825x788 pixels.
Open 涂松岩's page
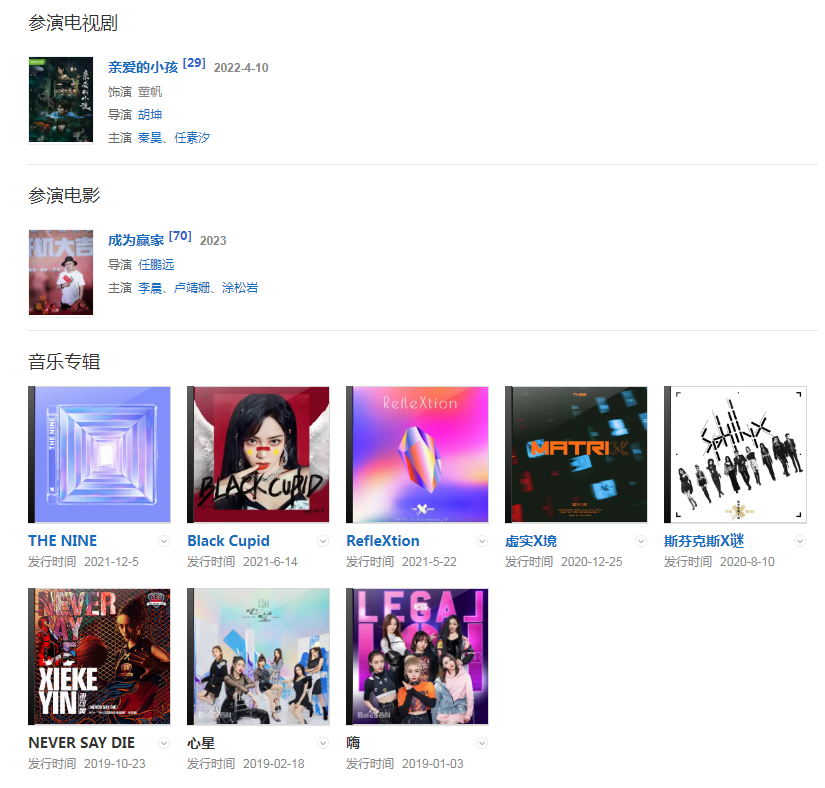pos(240,287)
